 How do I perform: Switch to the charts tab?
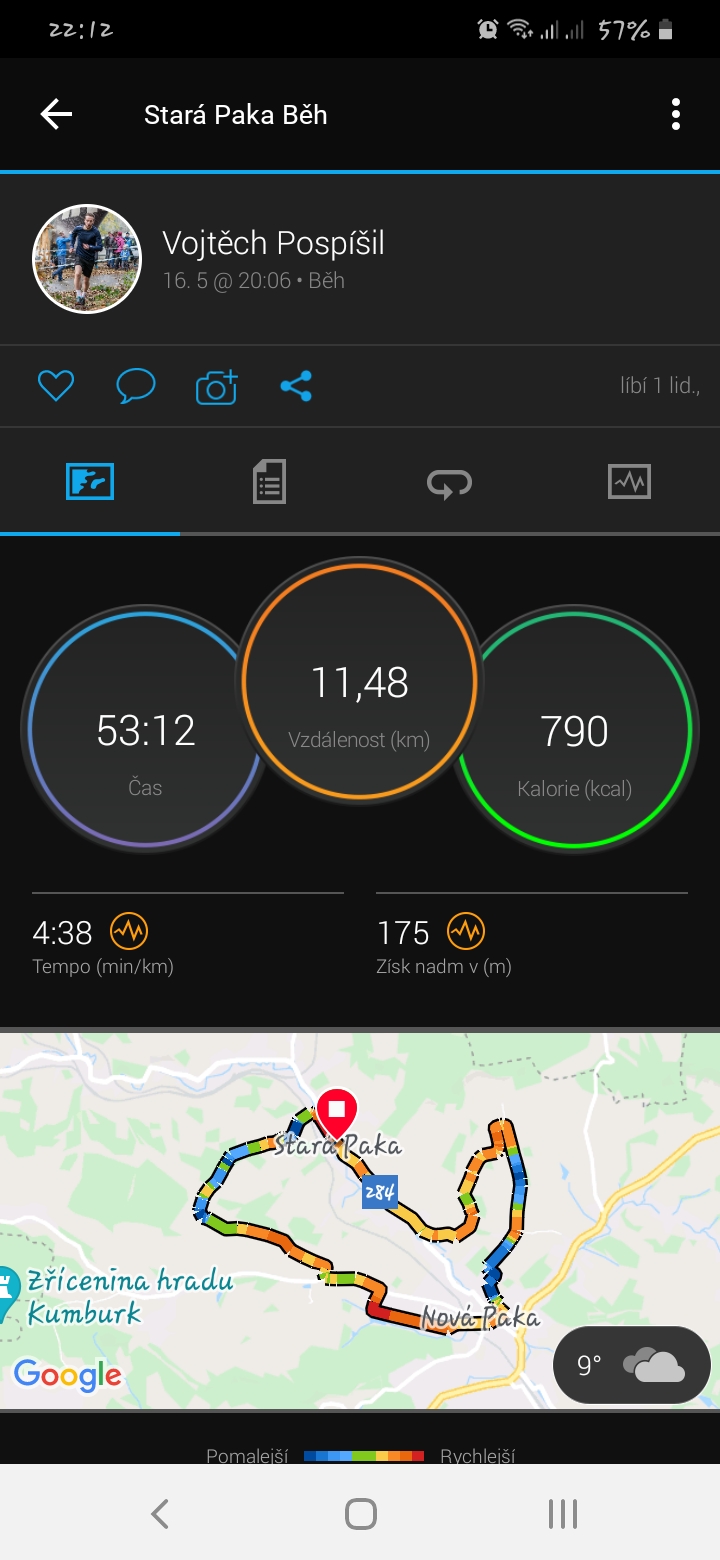pos(629,482)
